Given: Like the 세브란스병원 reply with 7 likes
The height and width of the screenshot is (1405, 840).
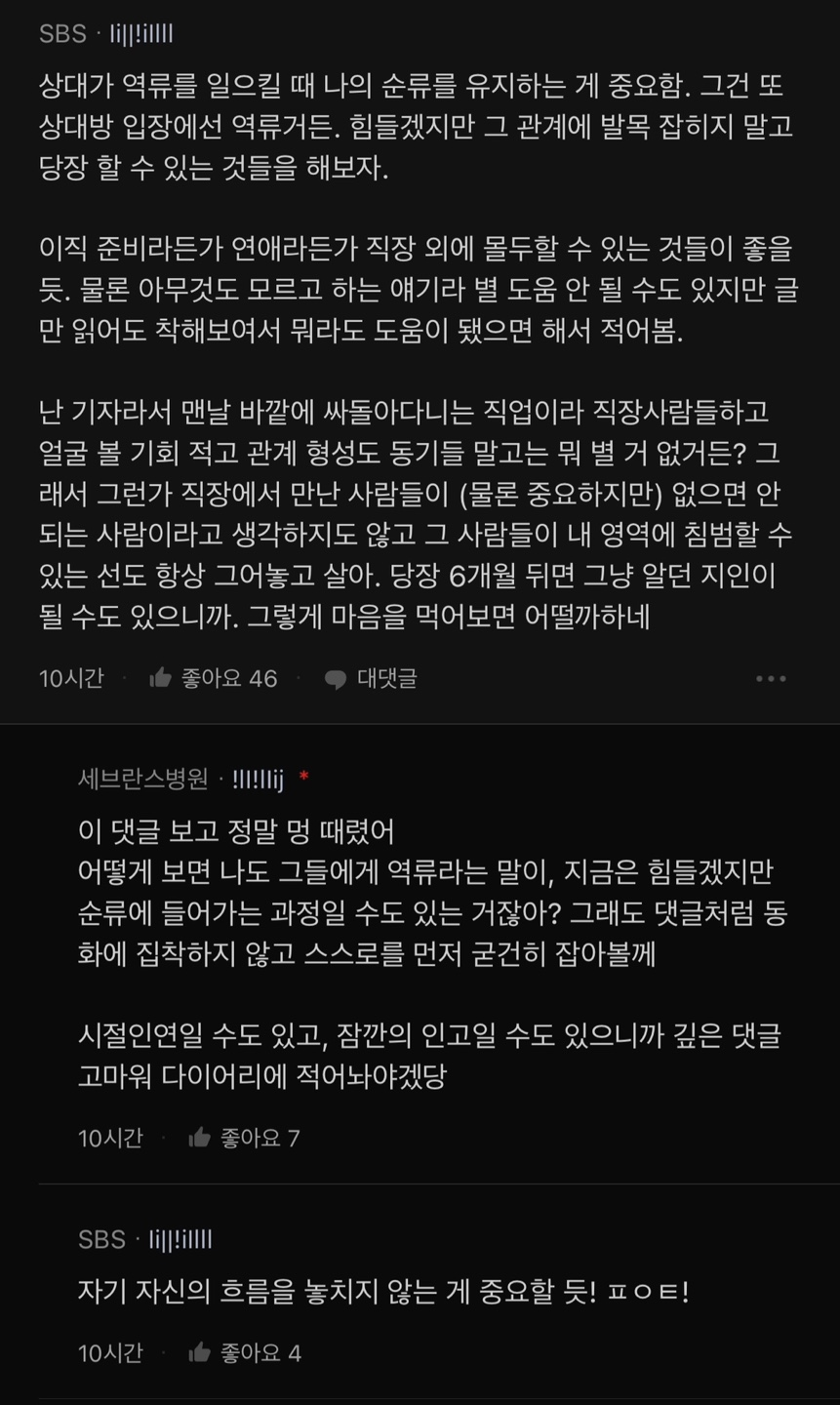Looking at the screenshot, I should coord(201,1138).
